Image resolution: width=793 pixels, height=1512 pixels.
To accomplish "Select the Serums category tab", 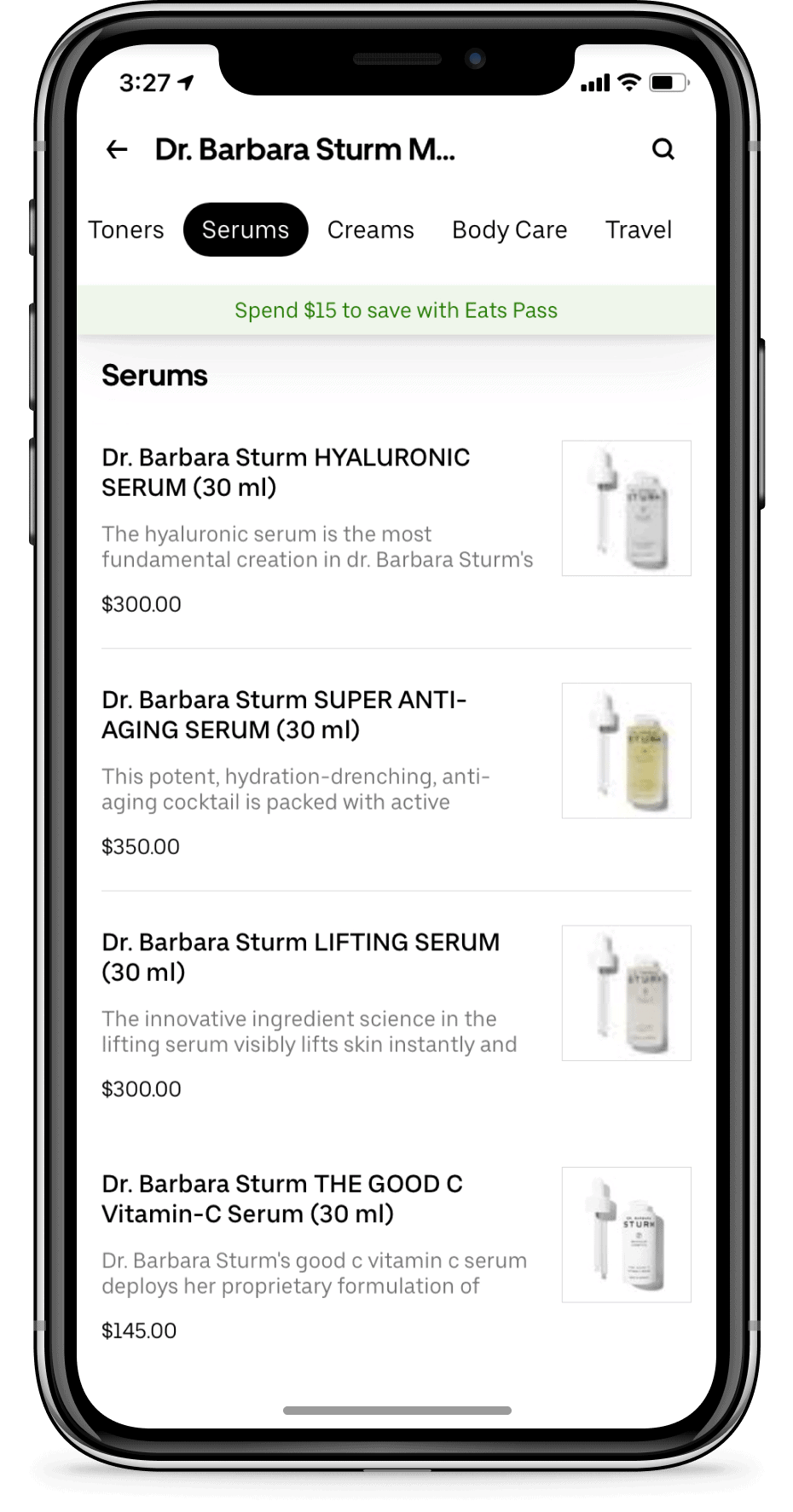I will click(x=246, y=230).
